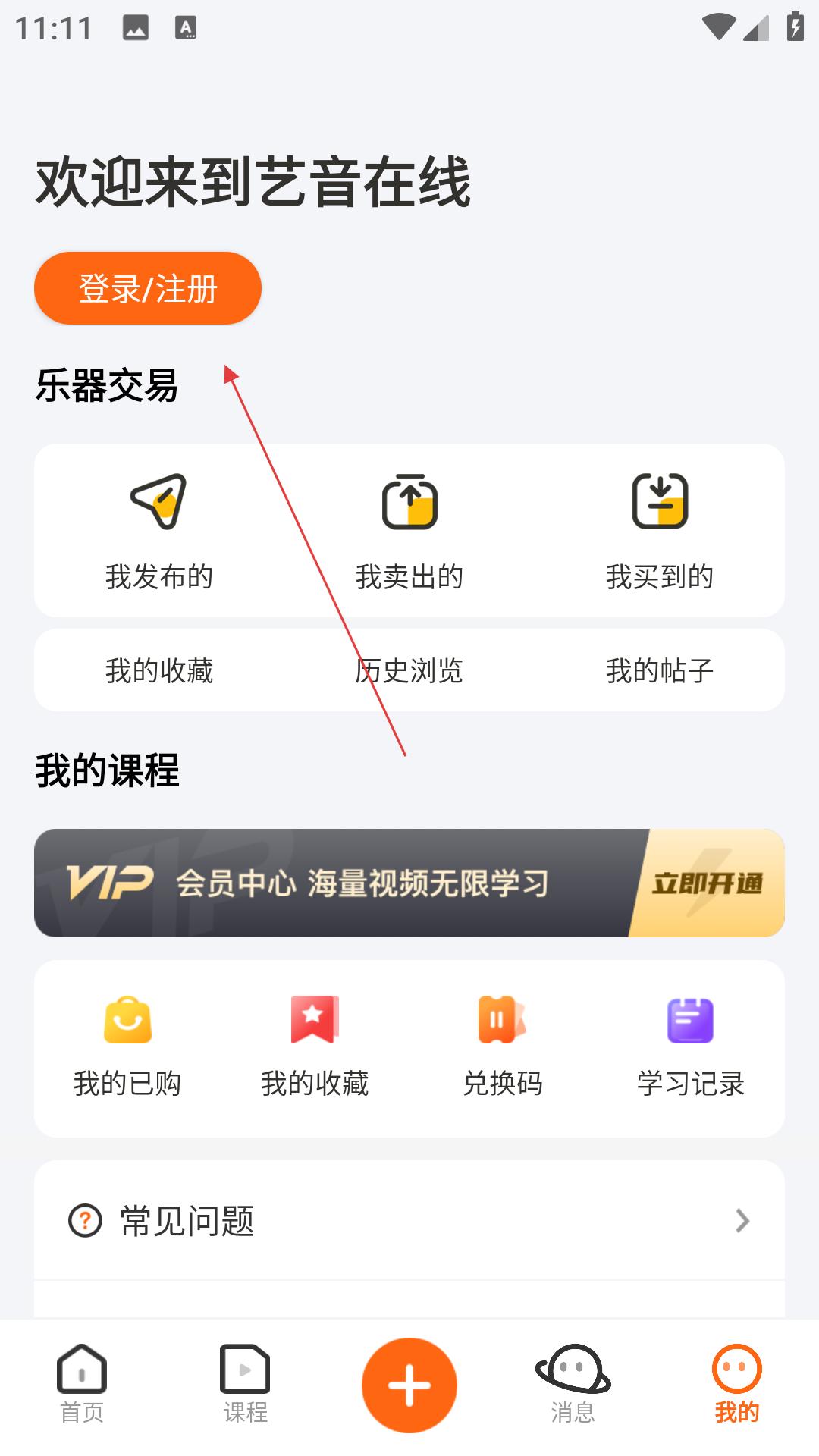Switch to the 首页 tab
Viewport: 819px width, 1456px height.
click(82, 1385)
